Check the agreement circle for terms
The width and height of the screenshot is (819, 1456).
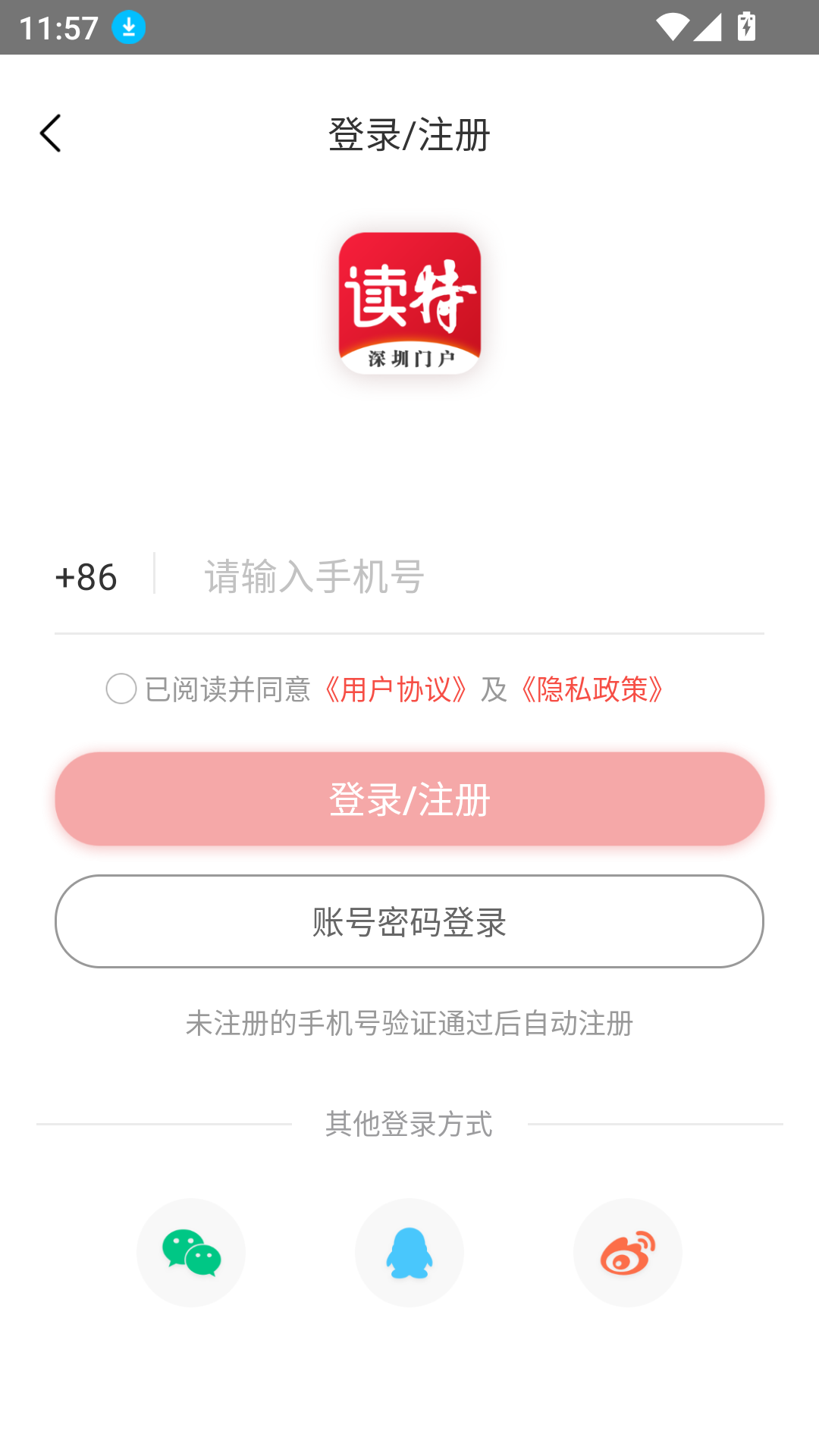tap(121, 689)
